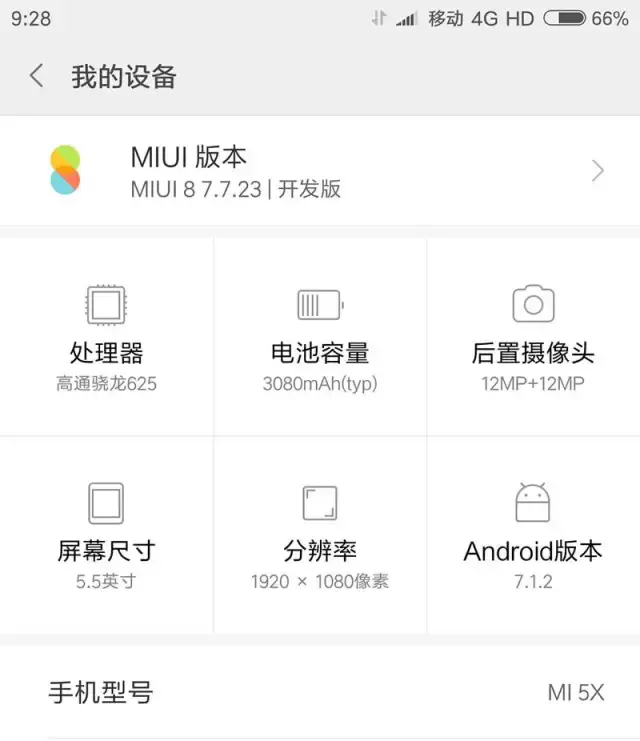Go back from the 我的设备 page
The image size is (640, 741).
37,76
